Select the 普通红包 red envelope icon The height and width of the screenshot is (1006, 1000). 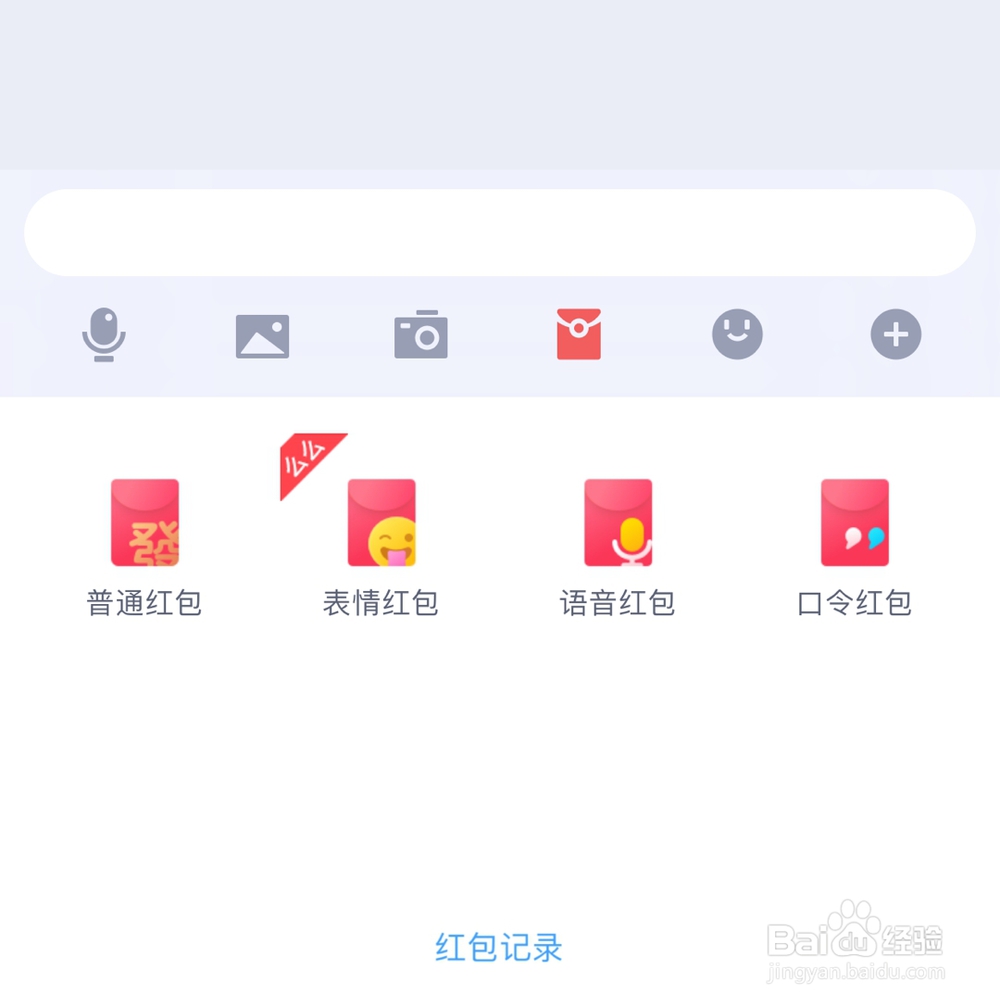coord(145,522)
